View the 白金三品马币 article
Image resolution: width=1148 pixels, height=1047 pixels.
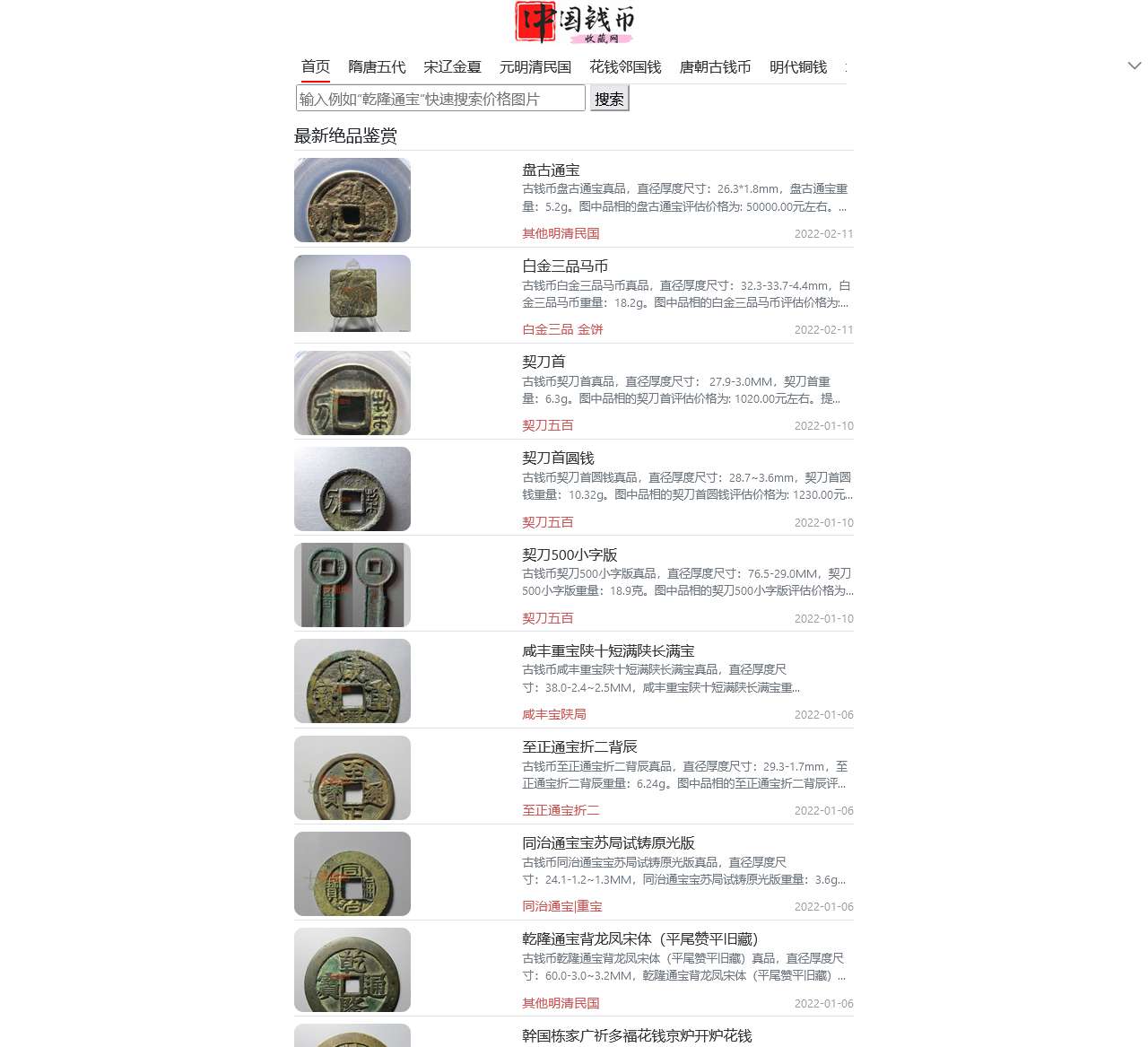click(x=565, y=266)
